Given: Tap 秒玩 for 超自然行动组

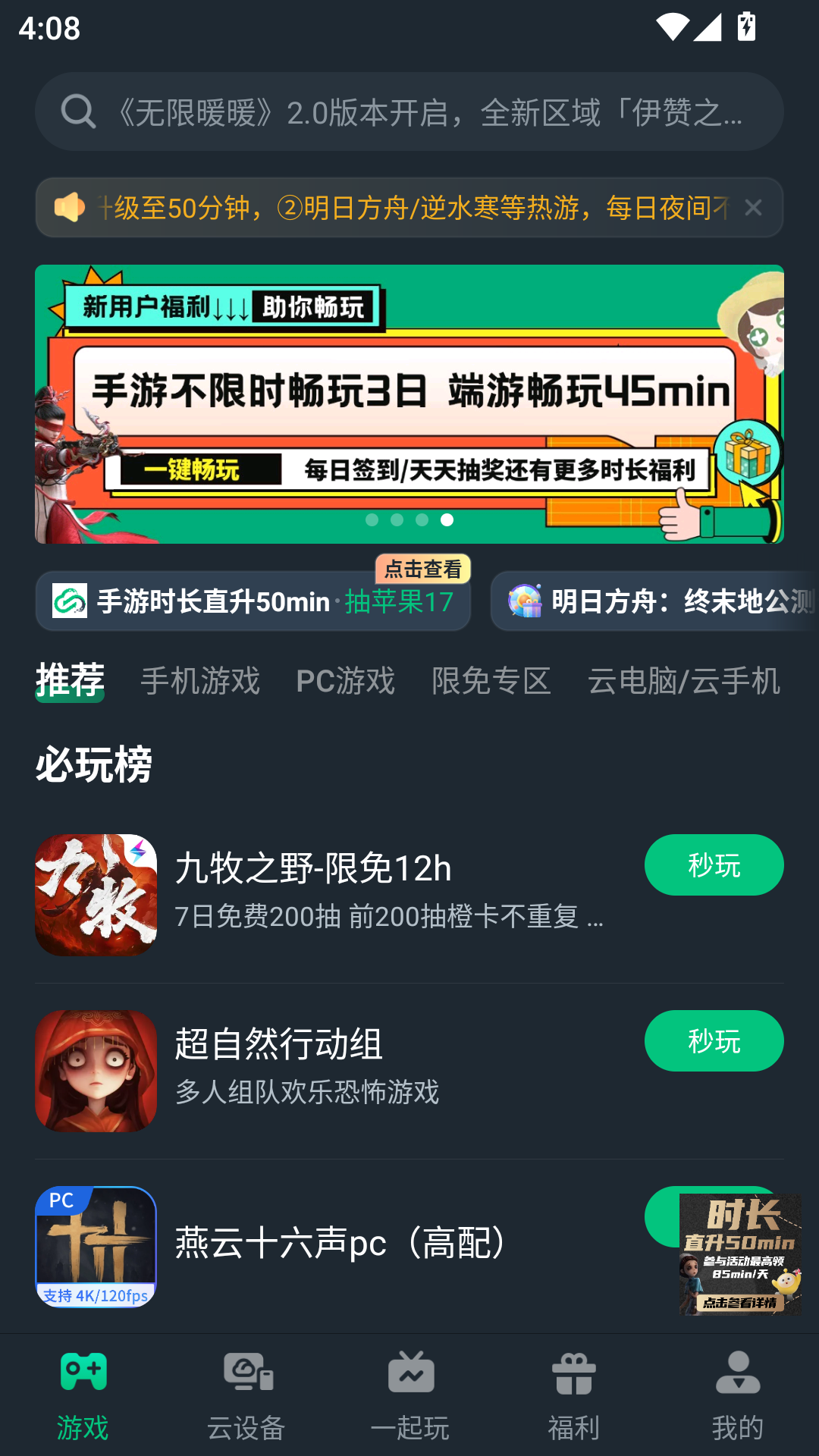Looking at the screenshot, I should click(714, 1040).
